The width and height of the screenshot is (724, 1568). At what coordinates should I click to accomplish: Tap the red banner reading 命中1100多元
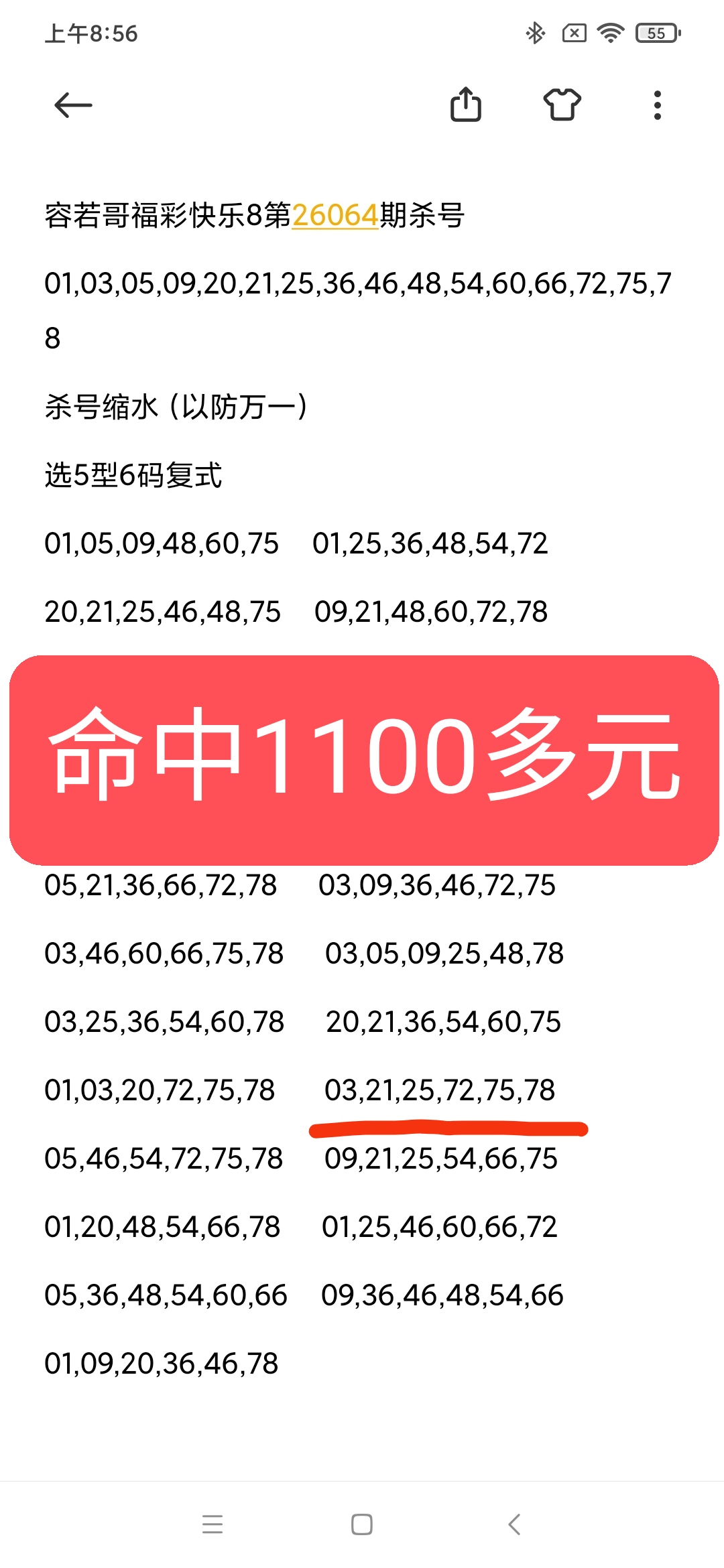(362, 757)
